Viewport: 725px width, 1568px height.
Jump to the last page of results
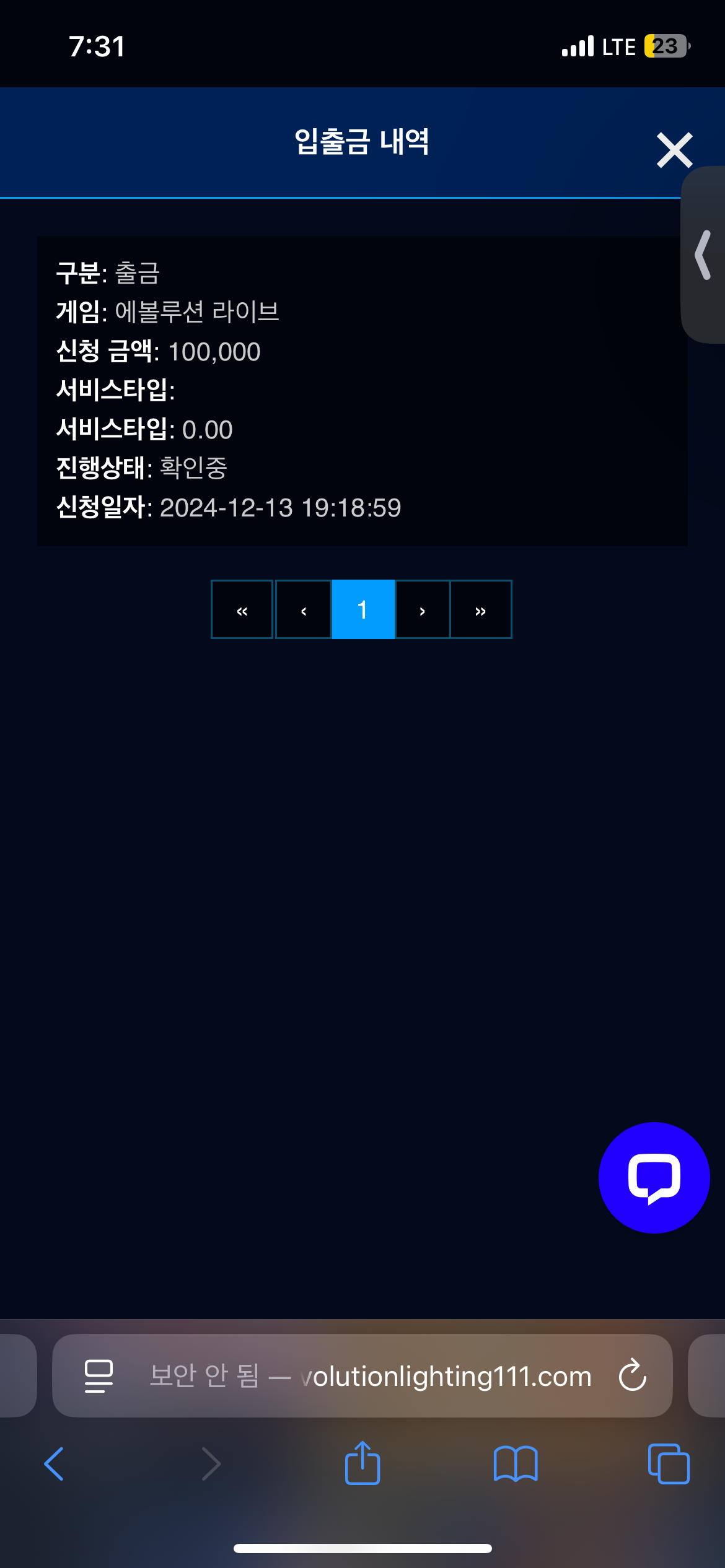point(481,609)
